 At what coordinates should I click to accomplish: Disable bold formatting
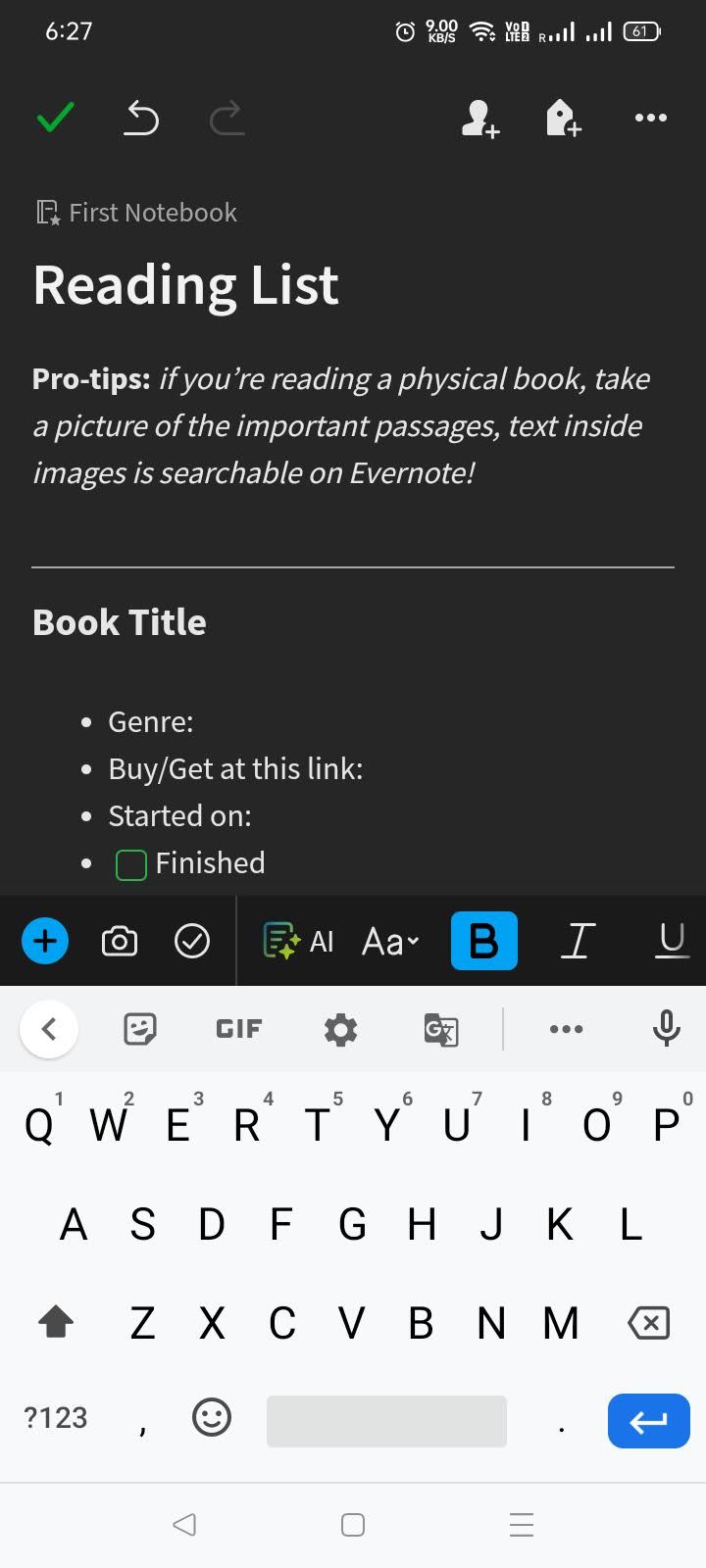point(483,941)
